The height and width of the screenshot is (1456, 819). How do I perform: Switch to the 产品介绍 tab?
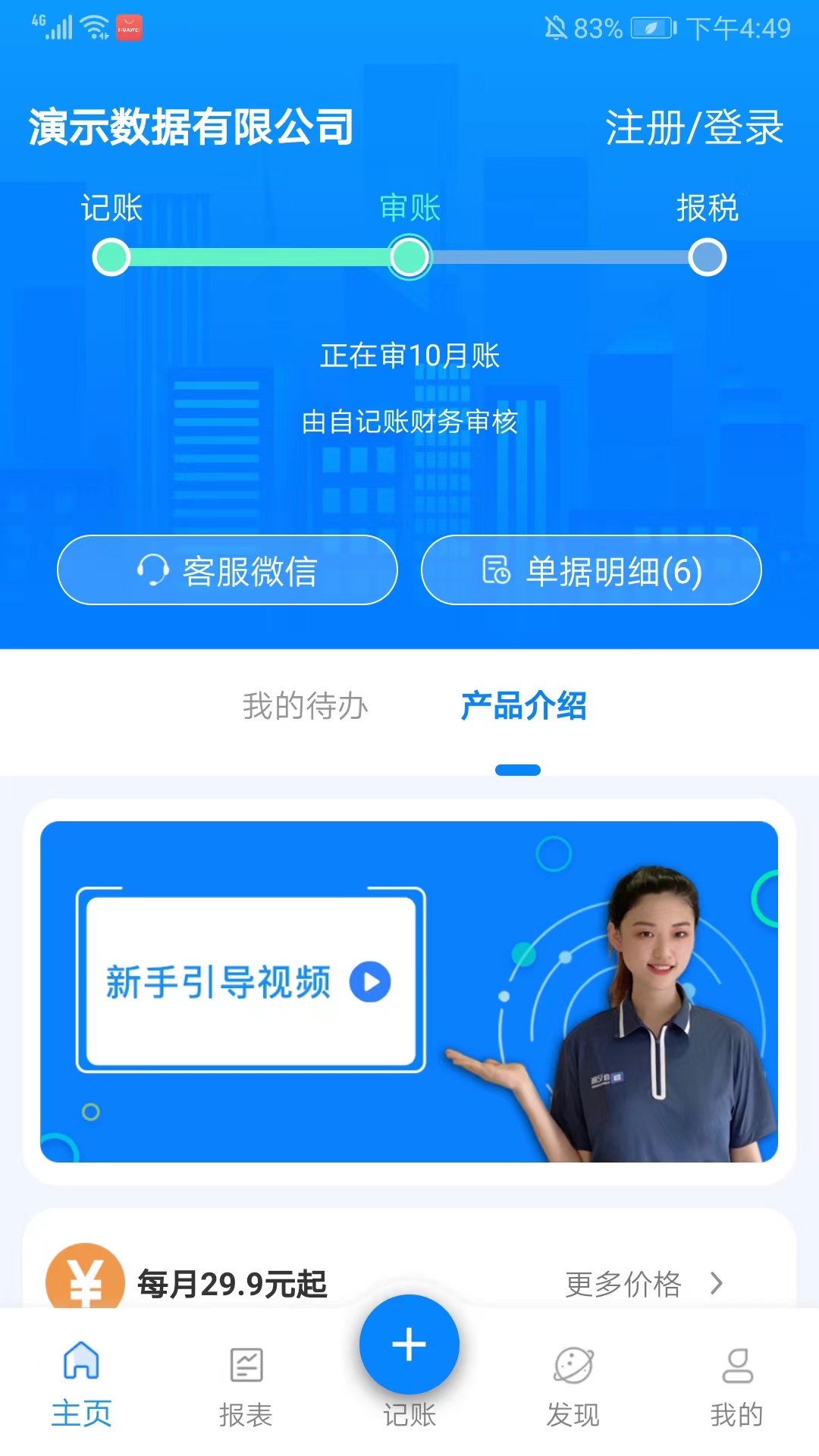coord(522,705)
